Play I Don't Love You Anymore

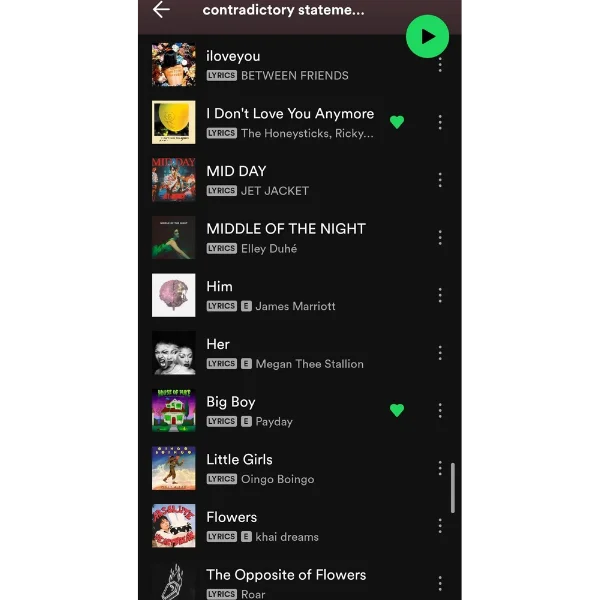(x=290, y=122)
